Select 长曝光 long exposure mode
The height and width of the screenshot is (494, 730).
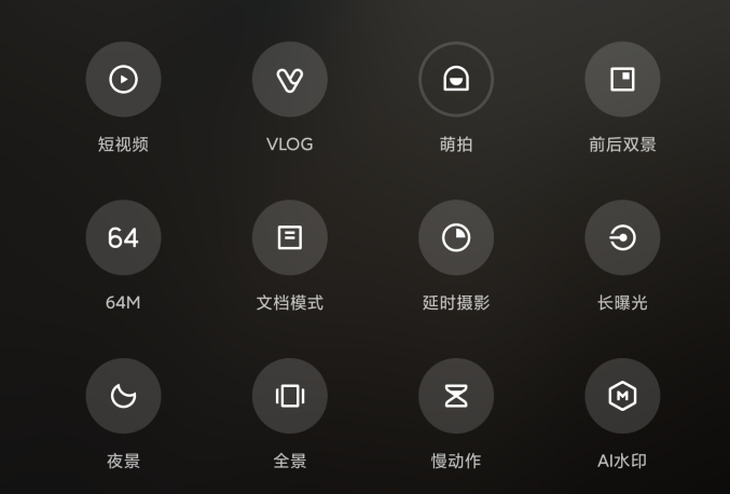click(x=622, y=238)
